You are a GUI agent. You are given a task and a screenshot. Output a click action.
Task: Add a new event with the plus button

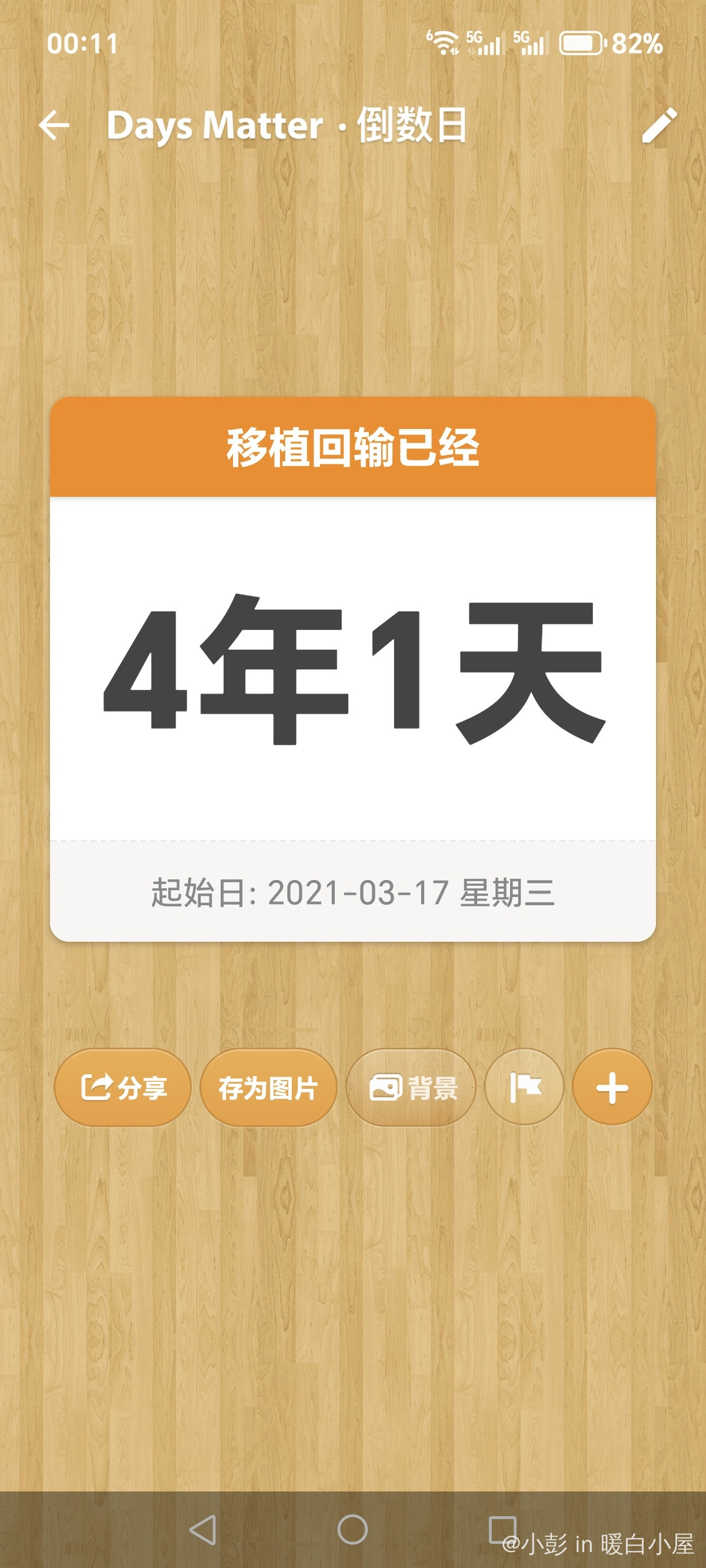(x=612, y=1087)
